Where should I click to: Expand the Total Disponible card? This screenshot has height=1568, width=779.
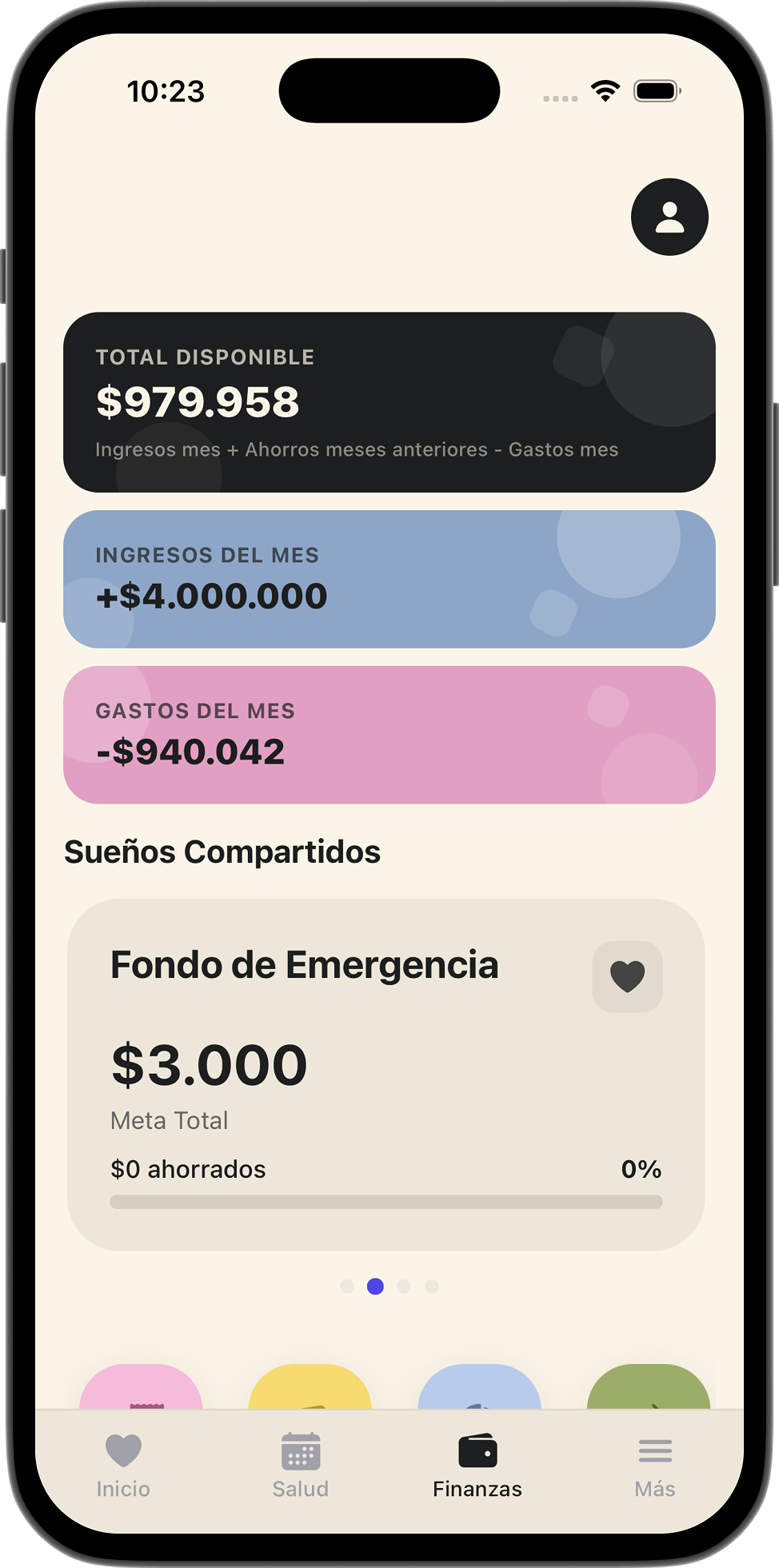[389, 400]
